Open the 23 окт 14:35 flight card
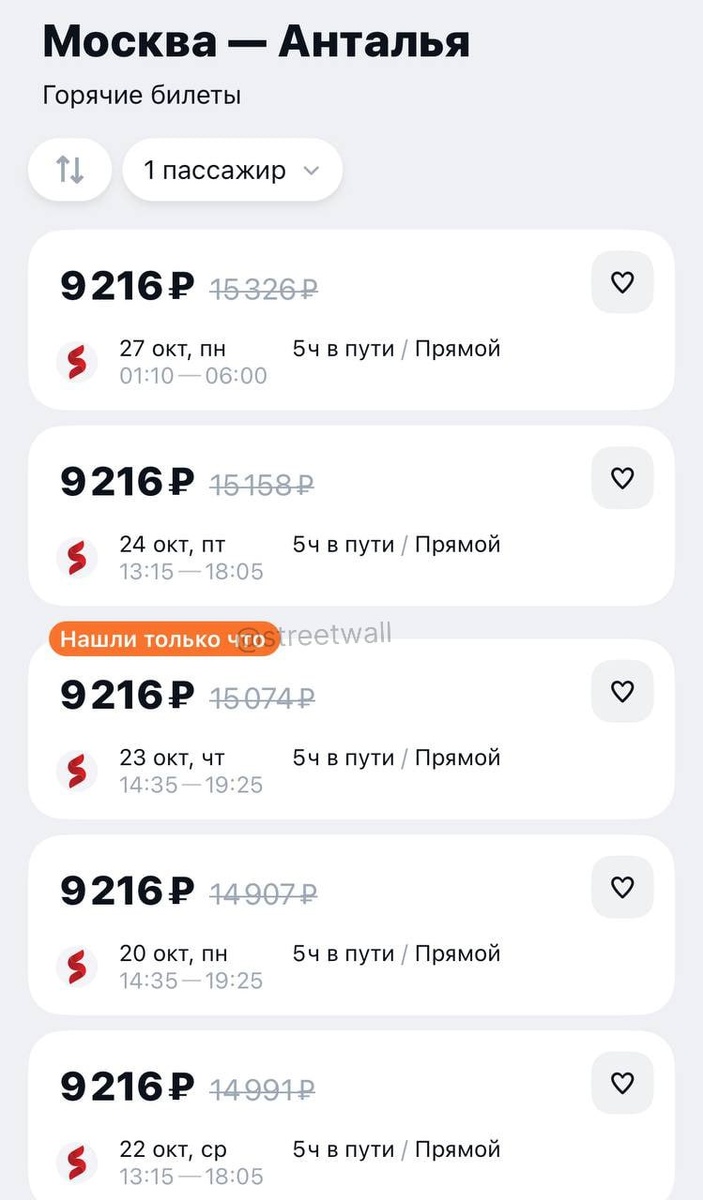Image resolution: width=703 pixels, height=1200 pixels. pyautogui.click(x=351, y=729)
